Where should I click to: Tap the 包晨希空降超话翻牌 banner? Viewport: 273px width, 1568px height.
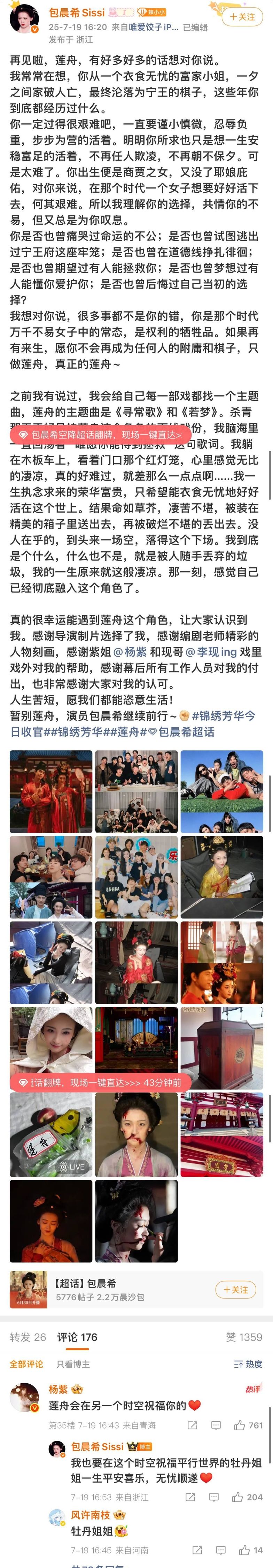coord(100,435)
